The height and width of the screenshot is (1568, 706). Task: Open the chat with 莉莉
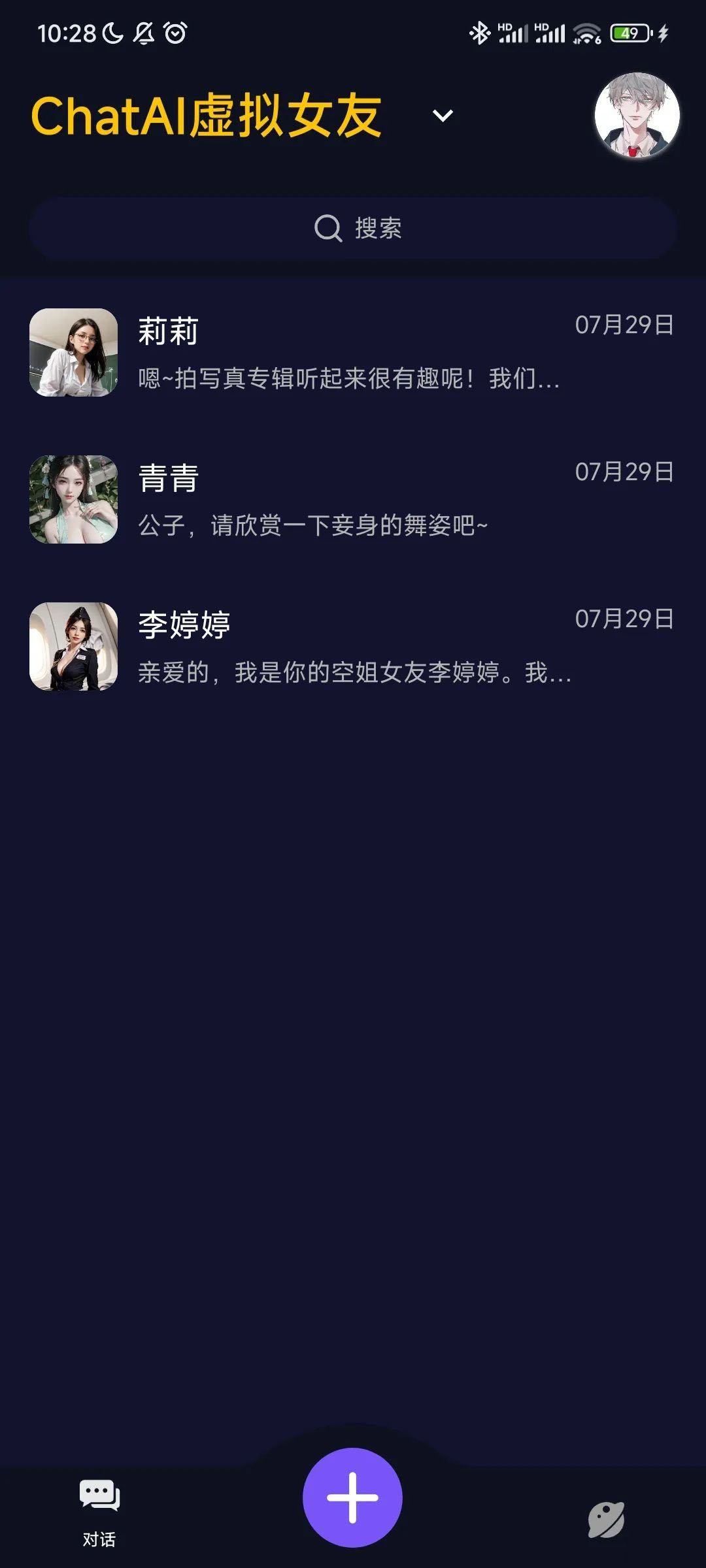click(x=353, y=353)
